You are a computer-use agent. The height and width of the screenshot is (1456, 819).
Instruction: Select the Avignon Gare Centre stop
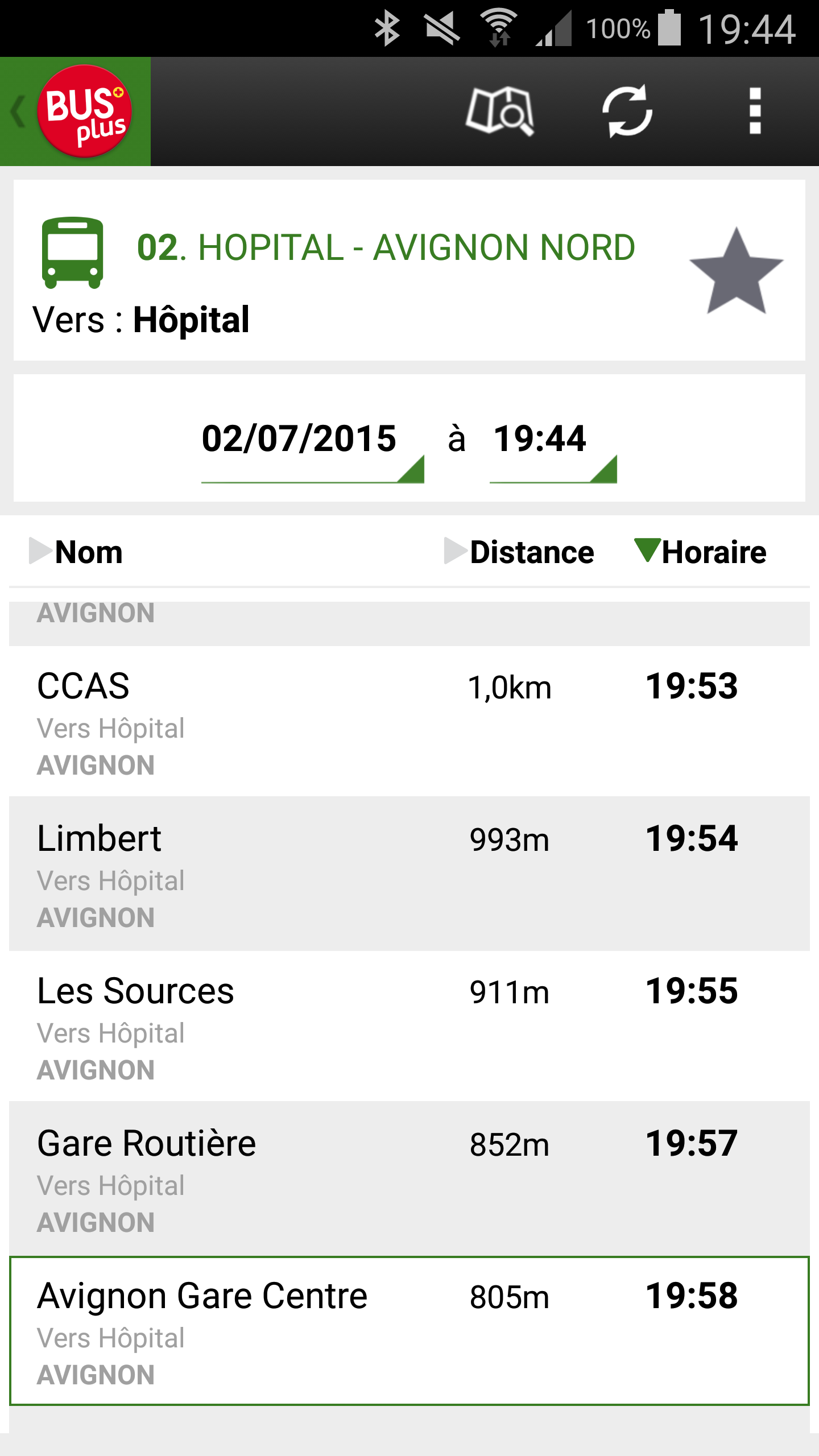[x=409, y=1331]
